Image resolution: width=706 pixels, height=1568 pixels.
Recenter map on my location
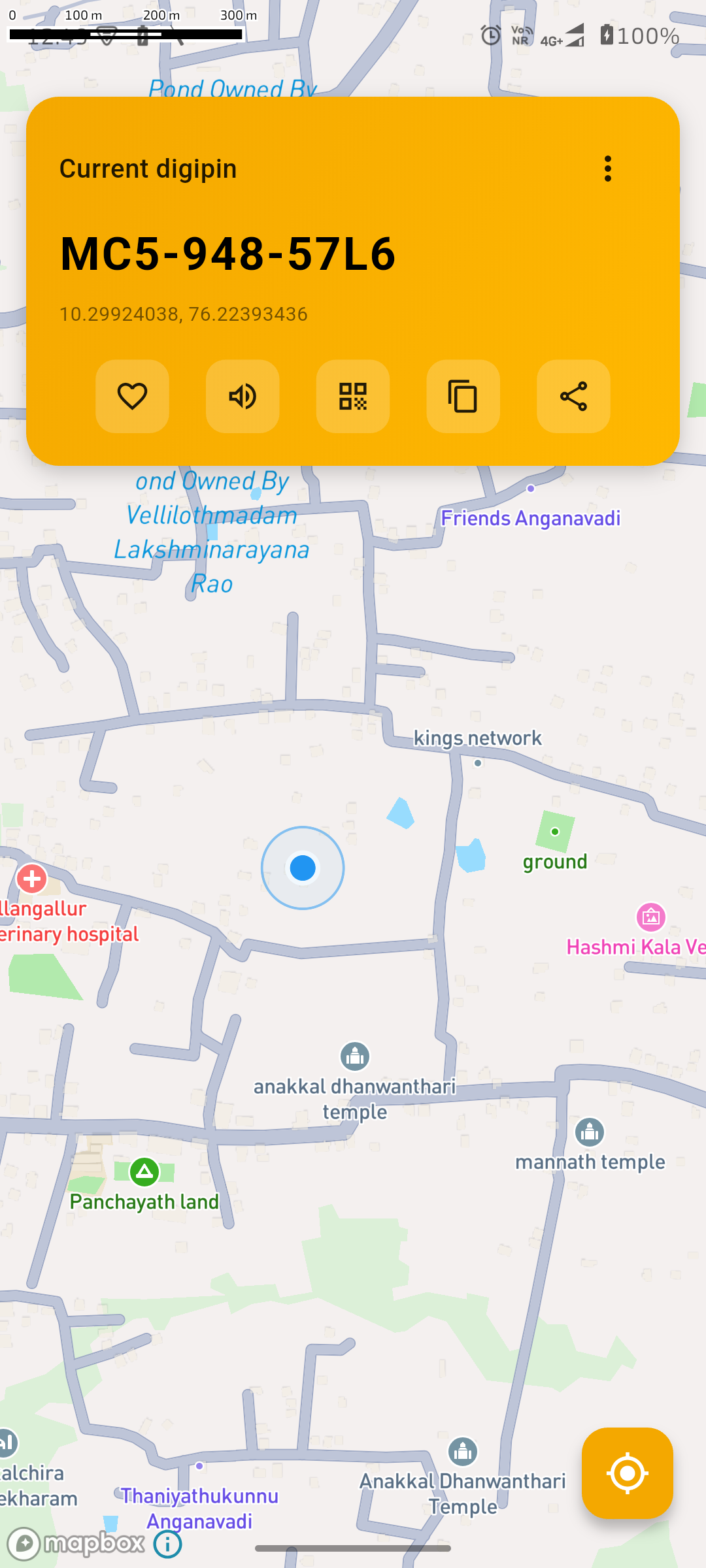click(x=627, y=1473)
